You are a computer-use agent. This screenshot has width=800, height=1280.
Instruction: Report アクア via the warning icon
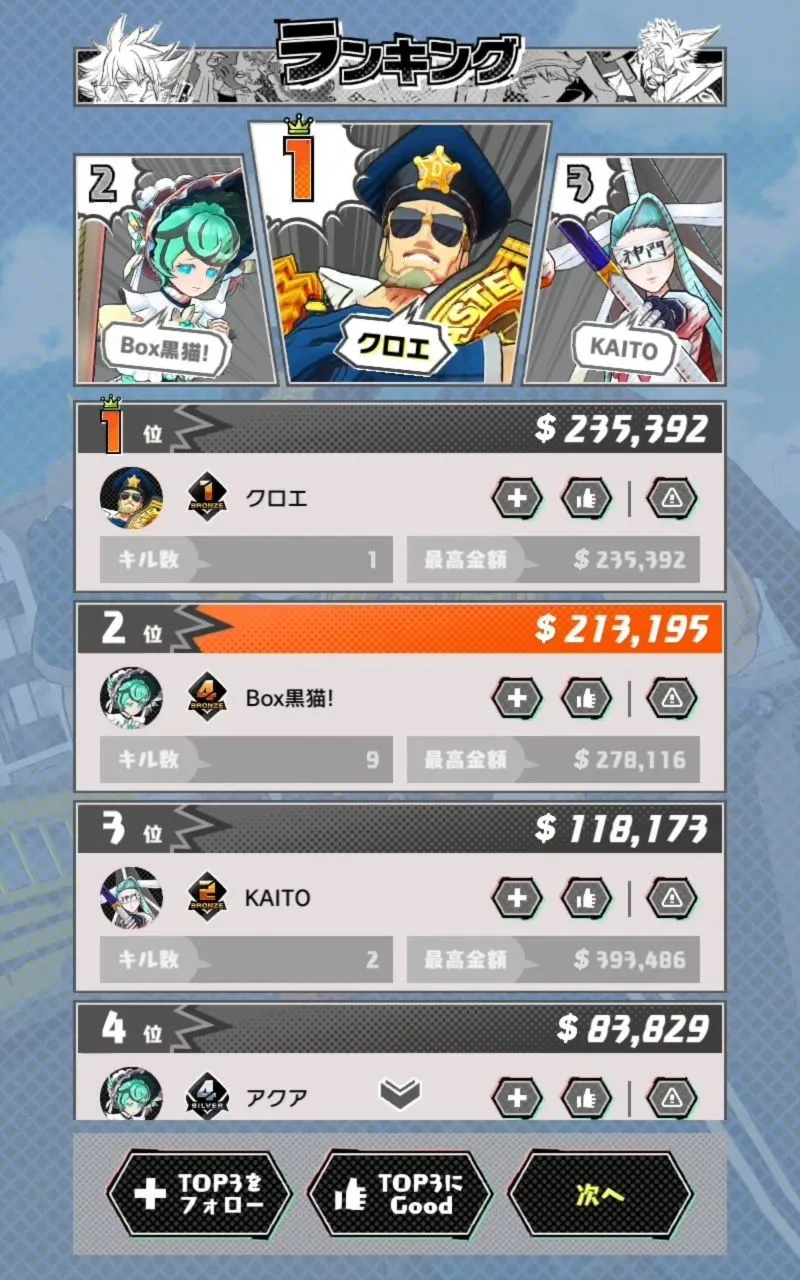click(x=672, y=1098)
